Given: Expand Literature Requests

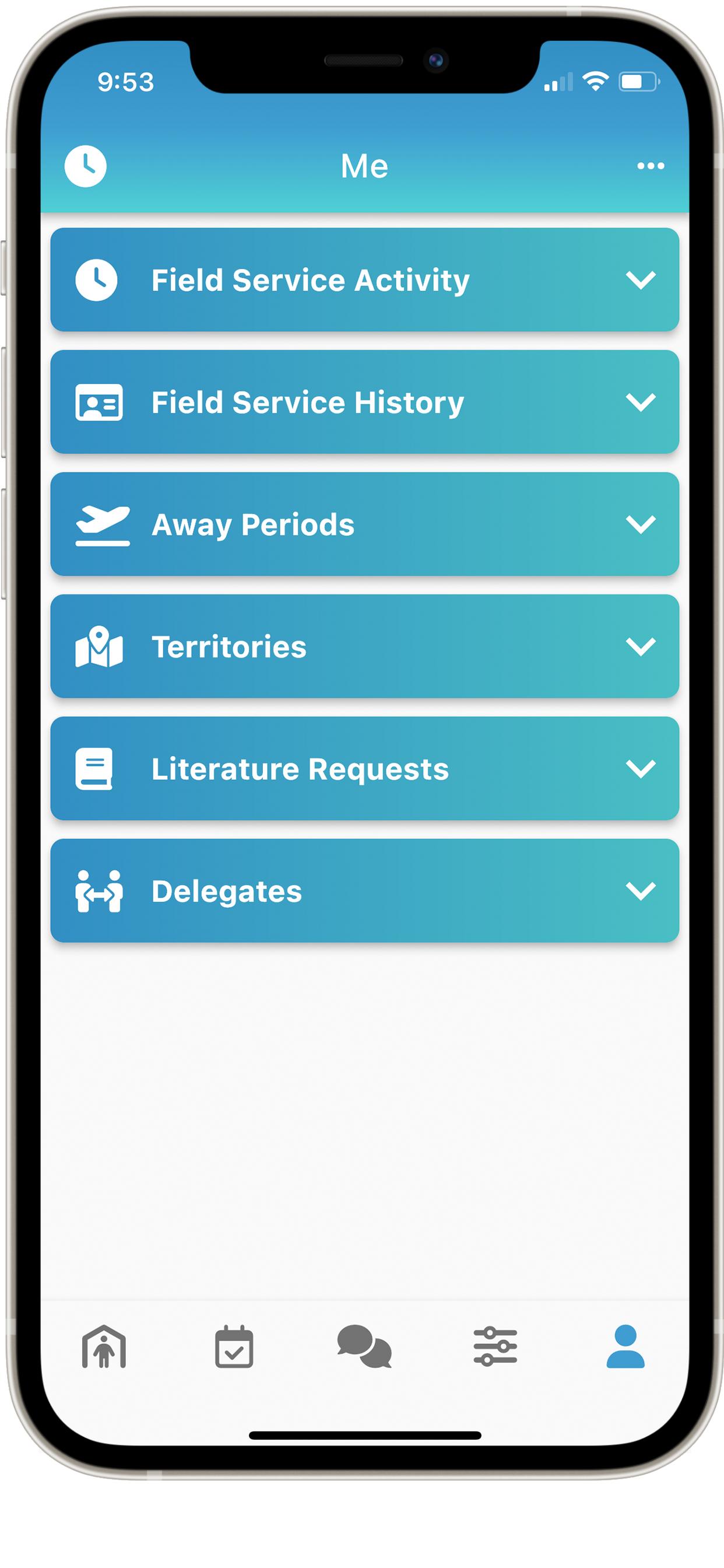Looking at the screenshot, I should pos(364,769).
